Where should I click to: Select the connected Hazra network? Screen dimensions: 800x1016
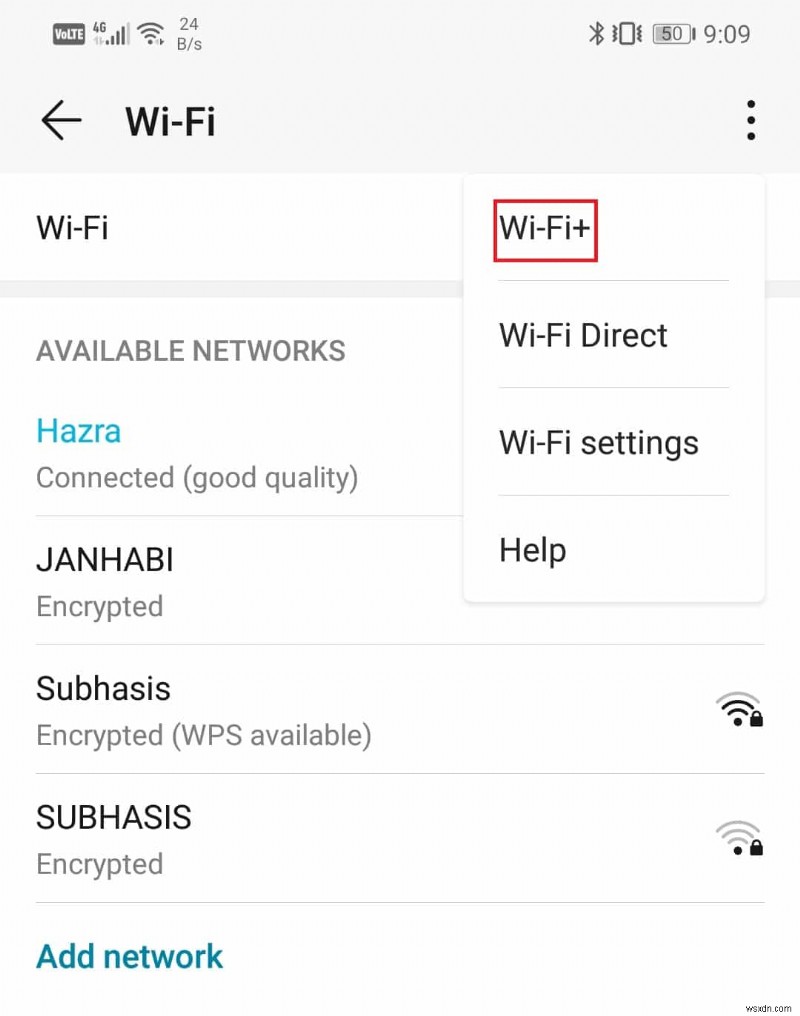[78, 431]
